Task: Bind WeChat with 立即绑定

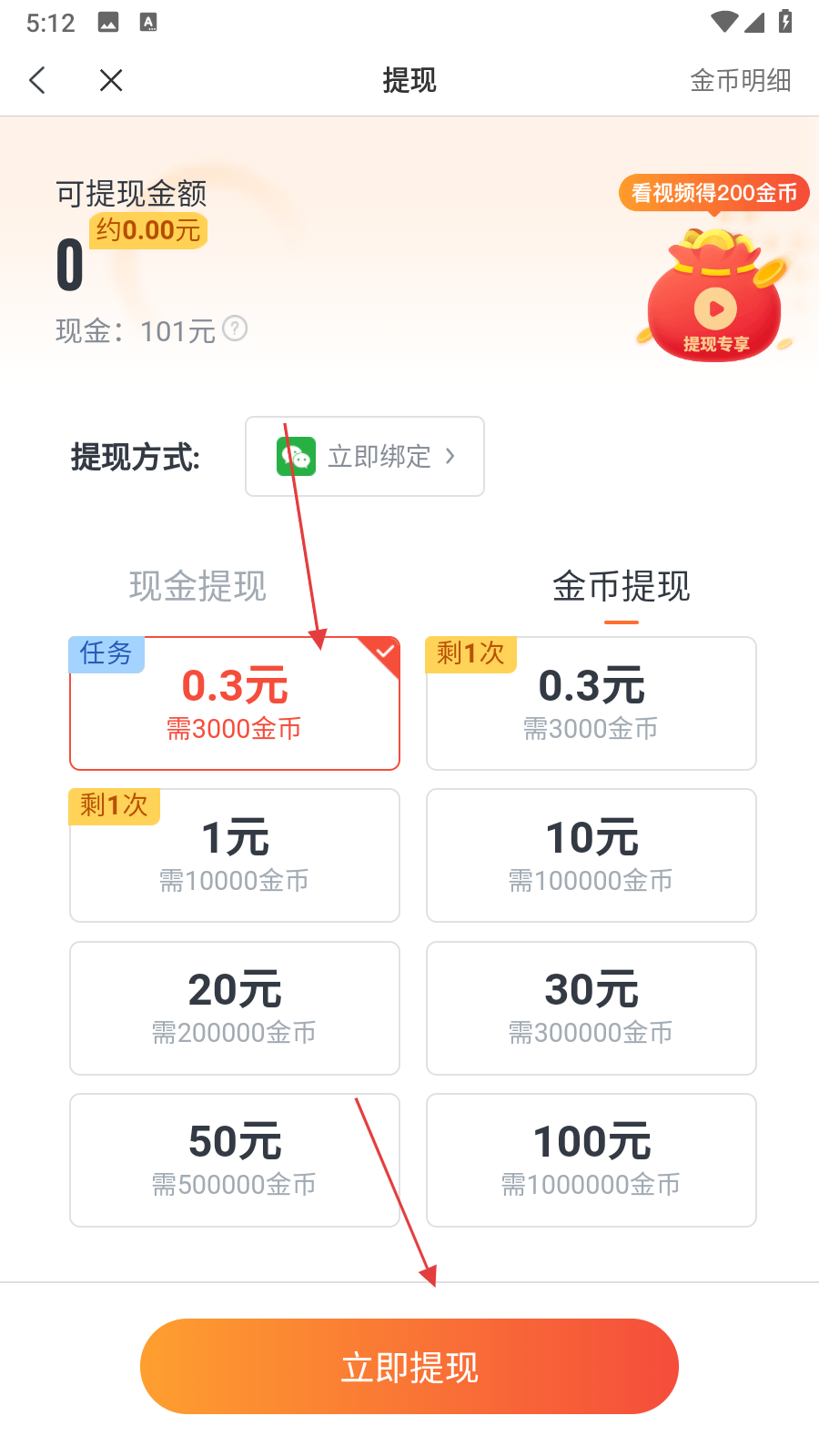Action: click(x=365, y=456)
